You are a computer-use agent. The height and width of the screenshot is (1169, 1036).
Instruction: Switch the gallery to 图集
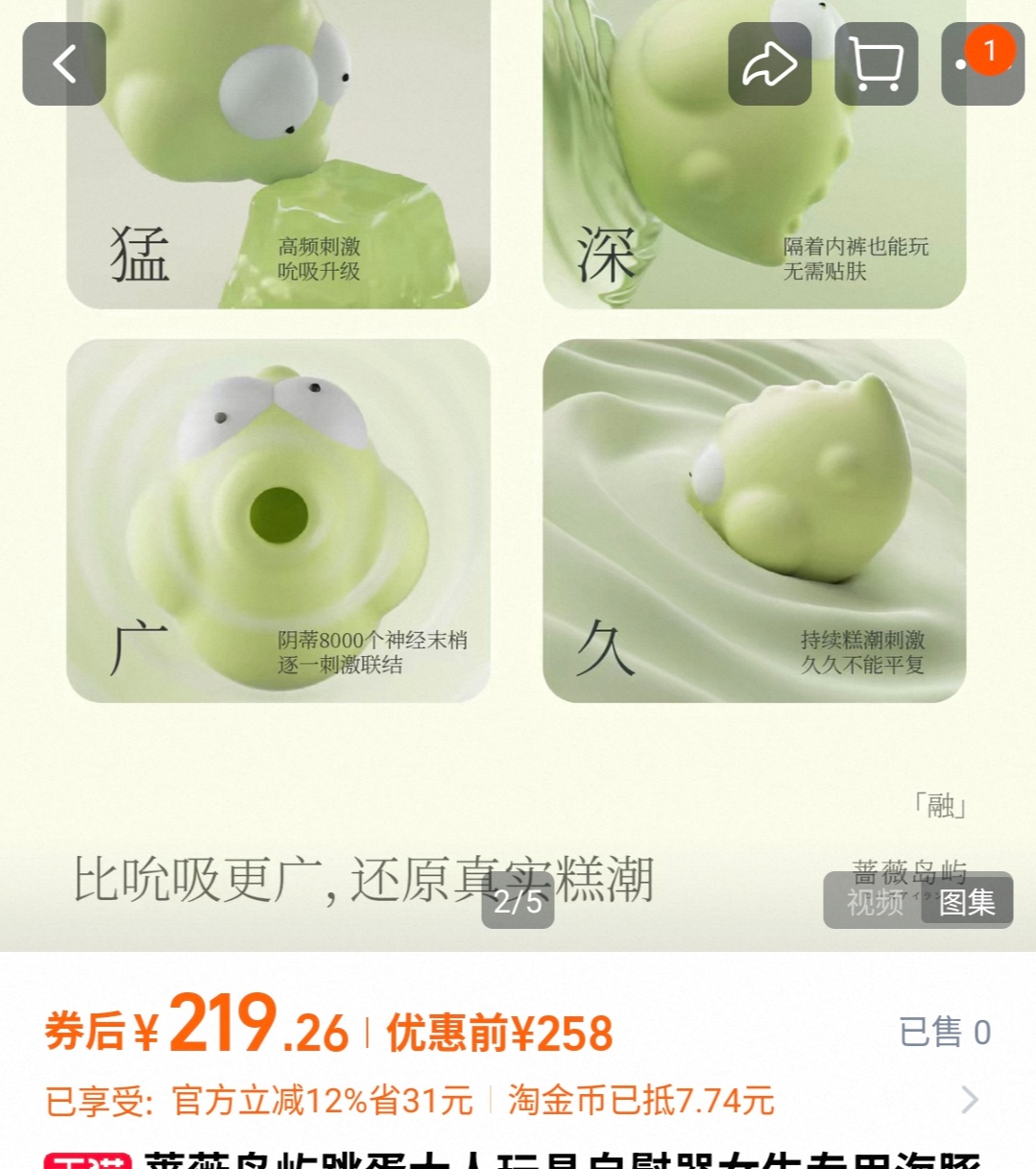(966, 902)
